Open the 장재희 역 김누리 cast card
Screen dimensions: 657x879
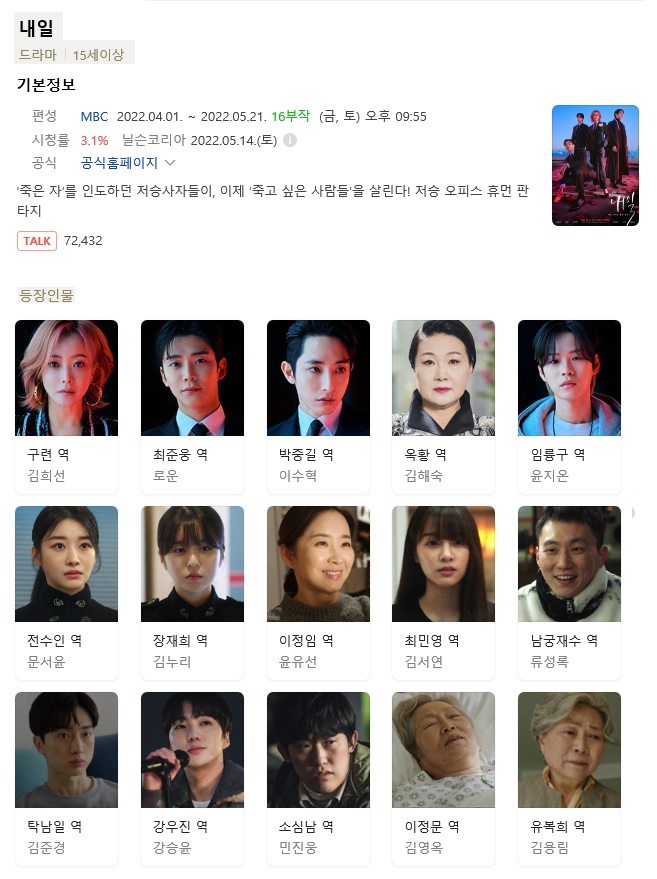(x=192, y=591)
